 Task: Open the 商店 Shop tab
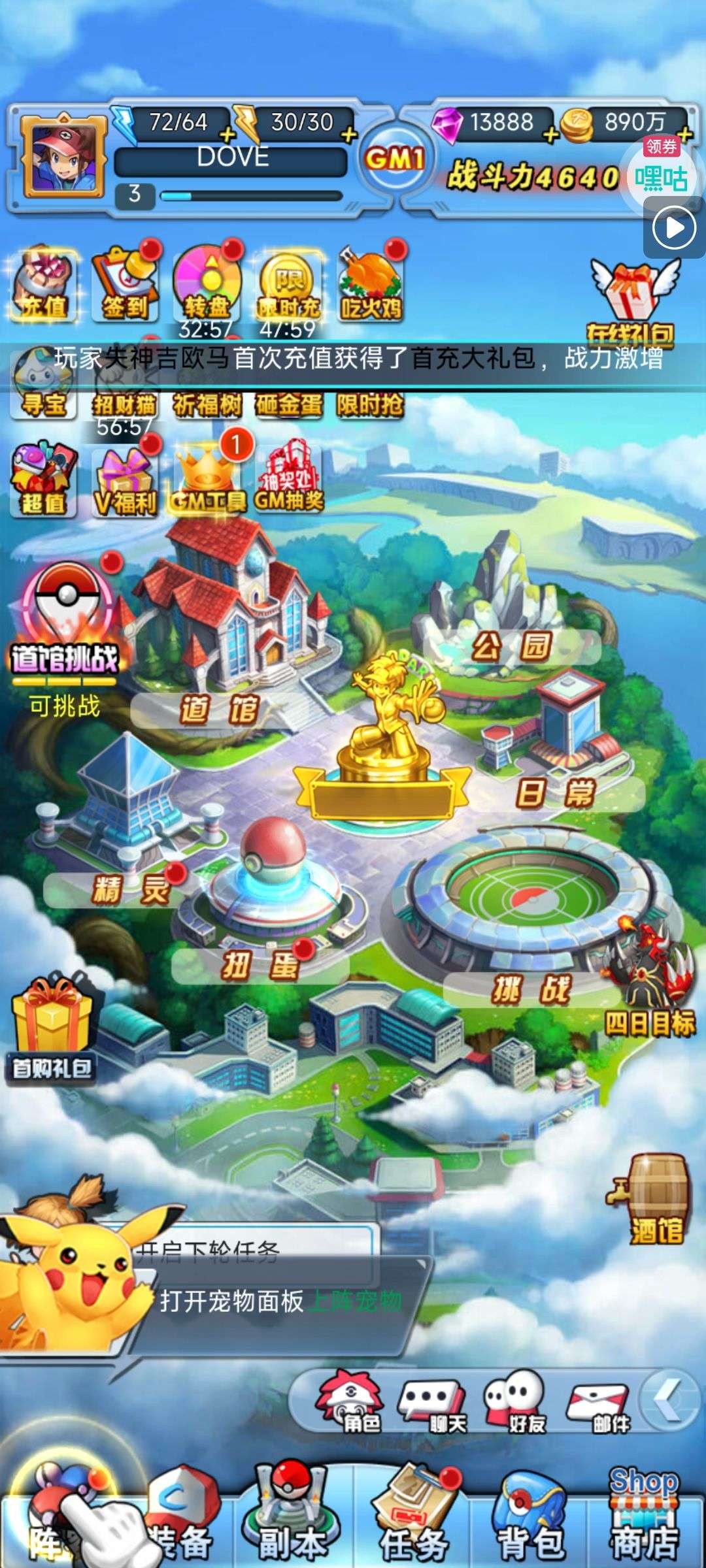pyautogui.click(x=644, y=1517)
